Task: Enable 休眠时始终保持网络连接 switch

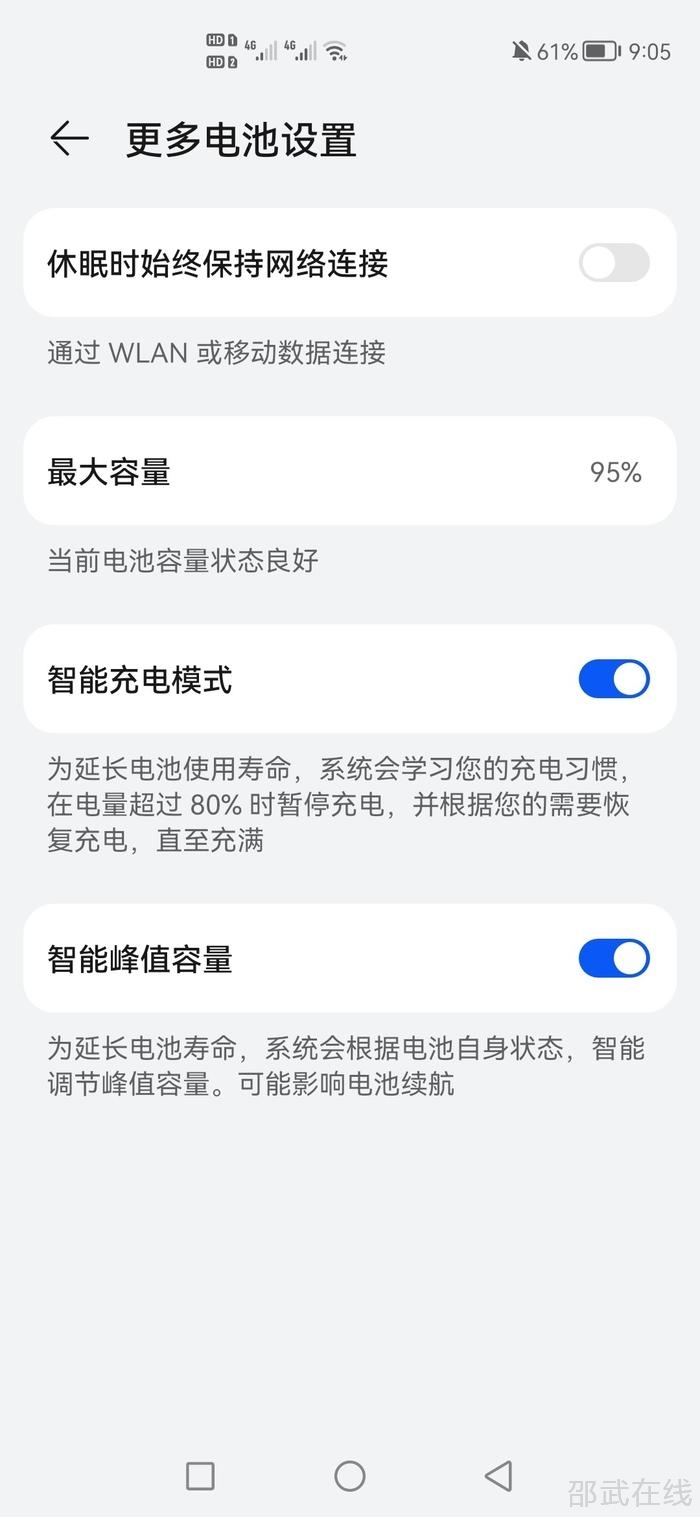Action: [x=614, y=264]
